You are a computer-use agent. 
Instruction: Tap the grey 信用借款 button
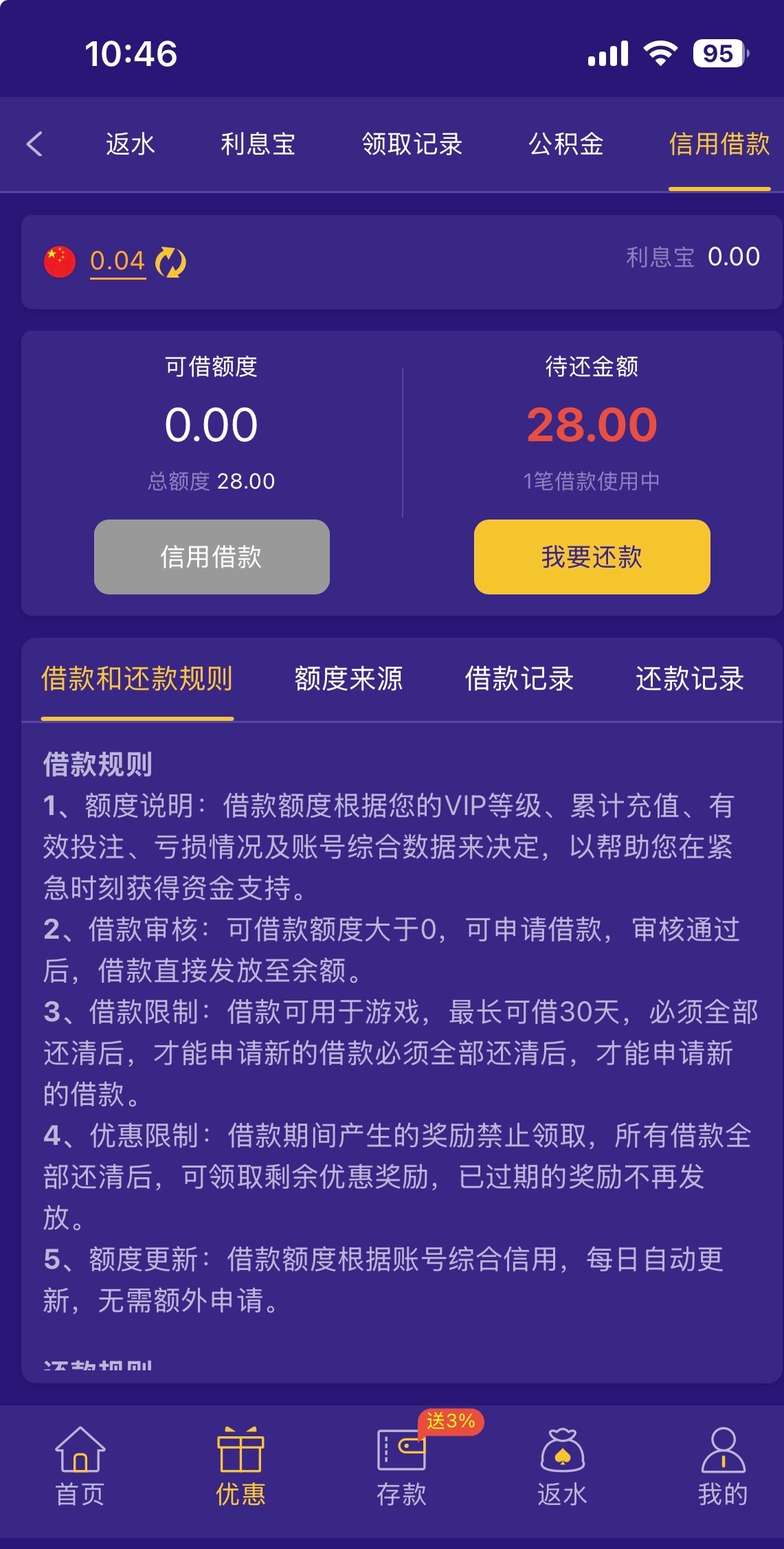coord(212,557)
